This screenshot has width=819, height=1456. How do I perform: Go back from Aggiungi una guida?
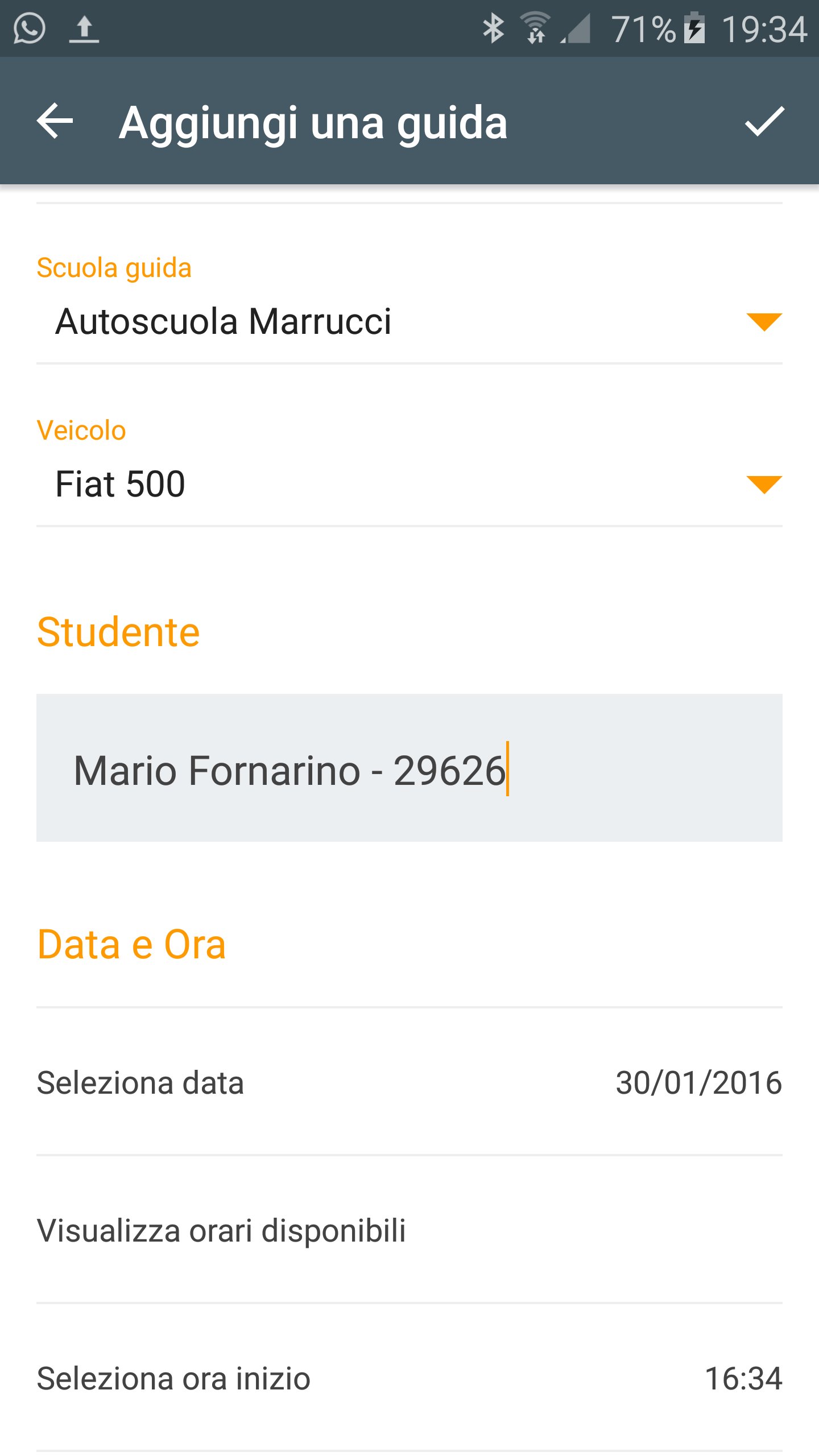click(x=55, y=121)
